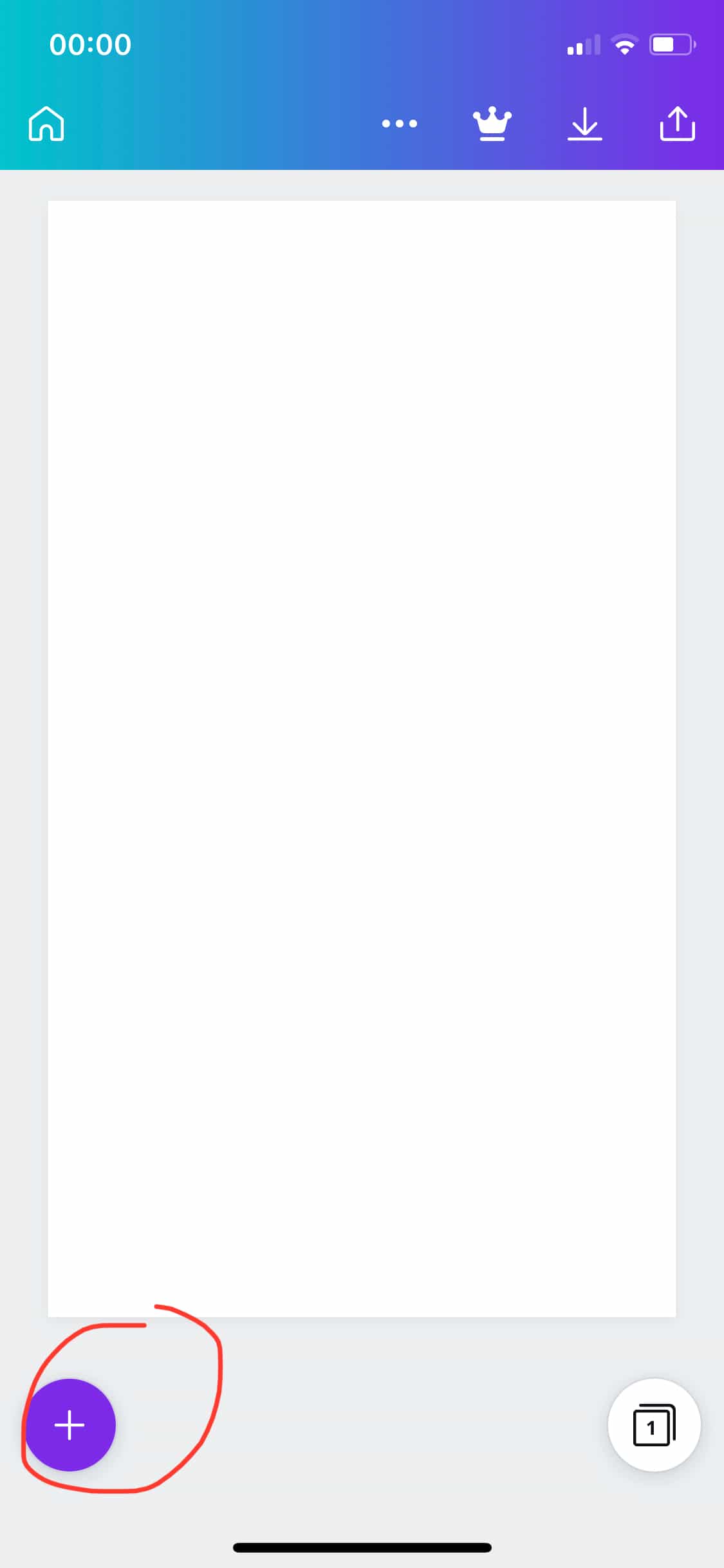Open the pages overview button
The height and width of the screenshot is (1568, 724).
tap(654, 1424)
